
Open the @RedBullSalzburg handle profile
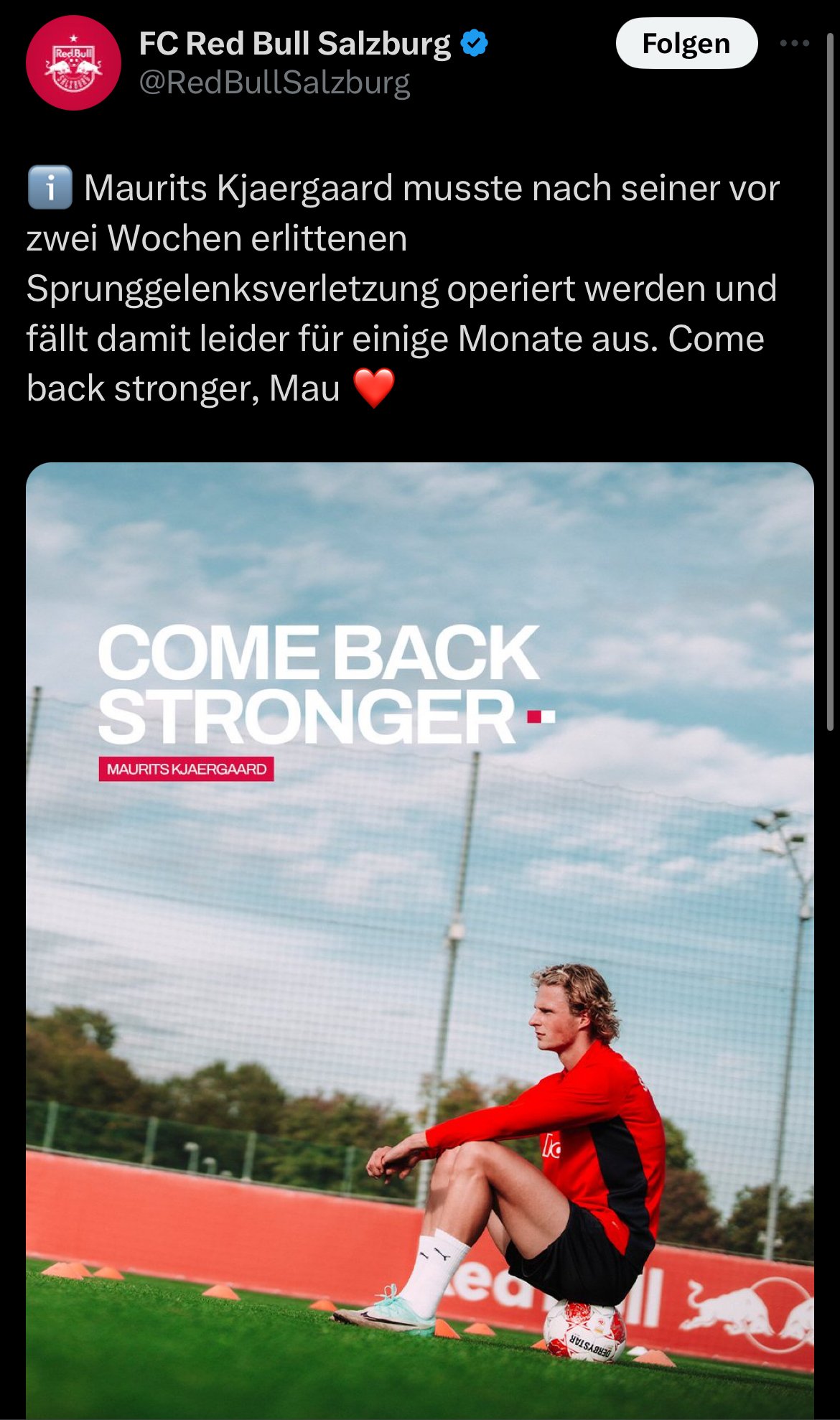275,83
